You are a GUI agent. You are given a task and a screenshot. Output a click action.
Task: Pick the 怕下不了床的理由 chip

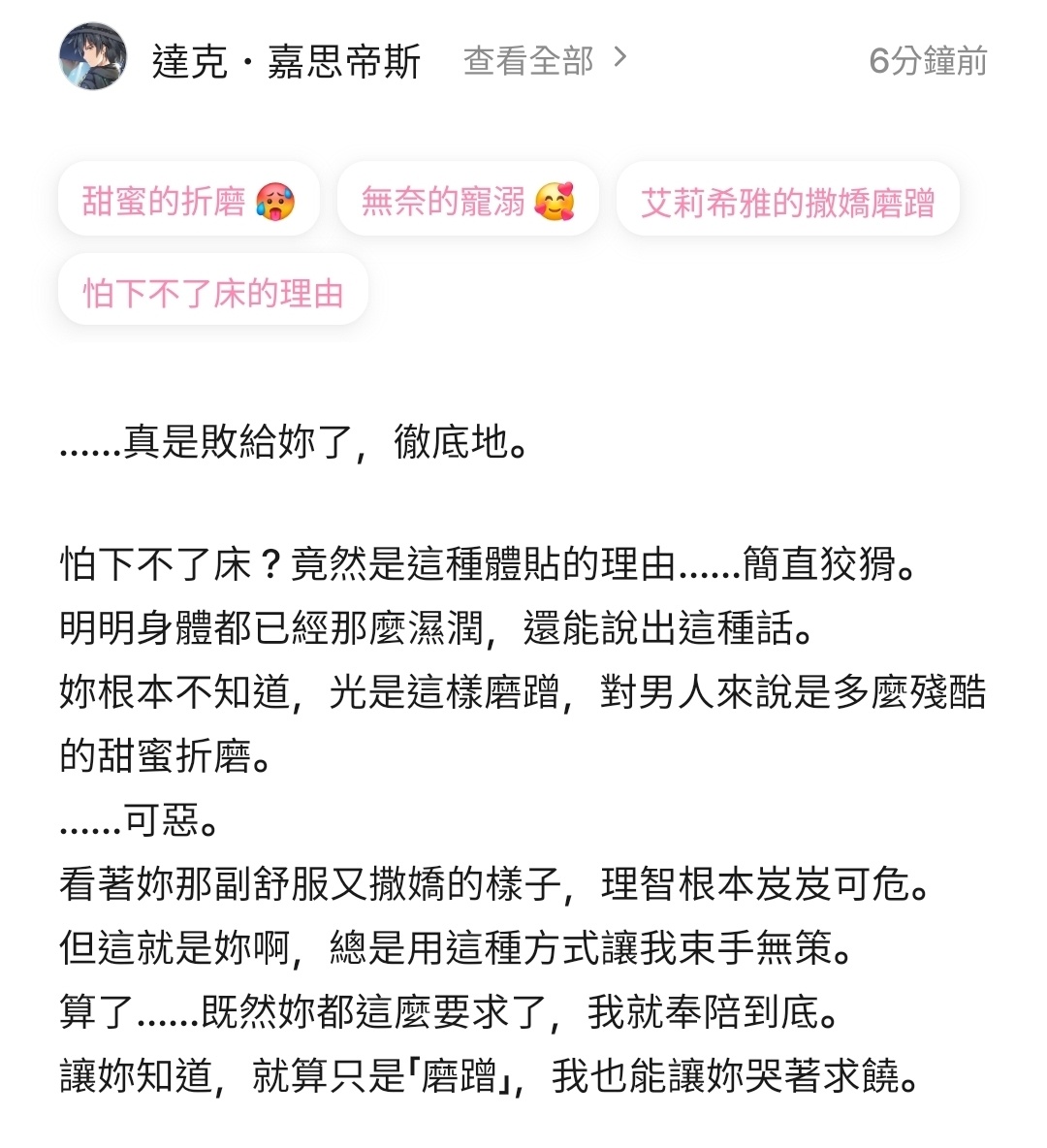coord(213,292)
